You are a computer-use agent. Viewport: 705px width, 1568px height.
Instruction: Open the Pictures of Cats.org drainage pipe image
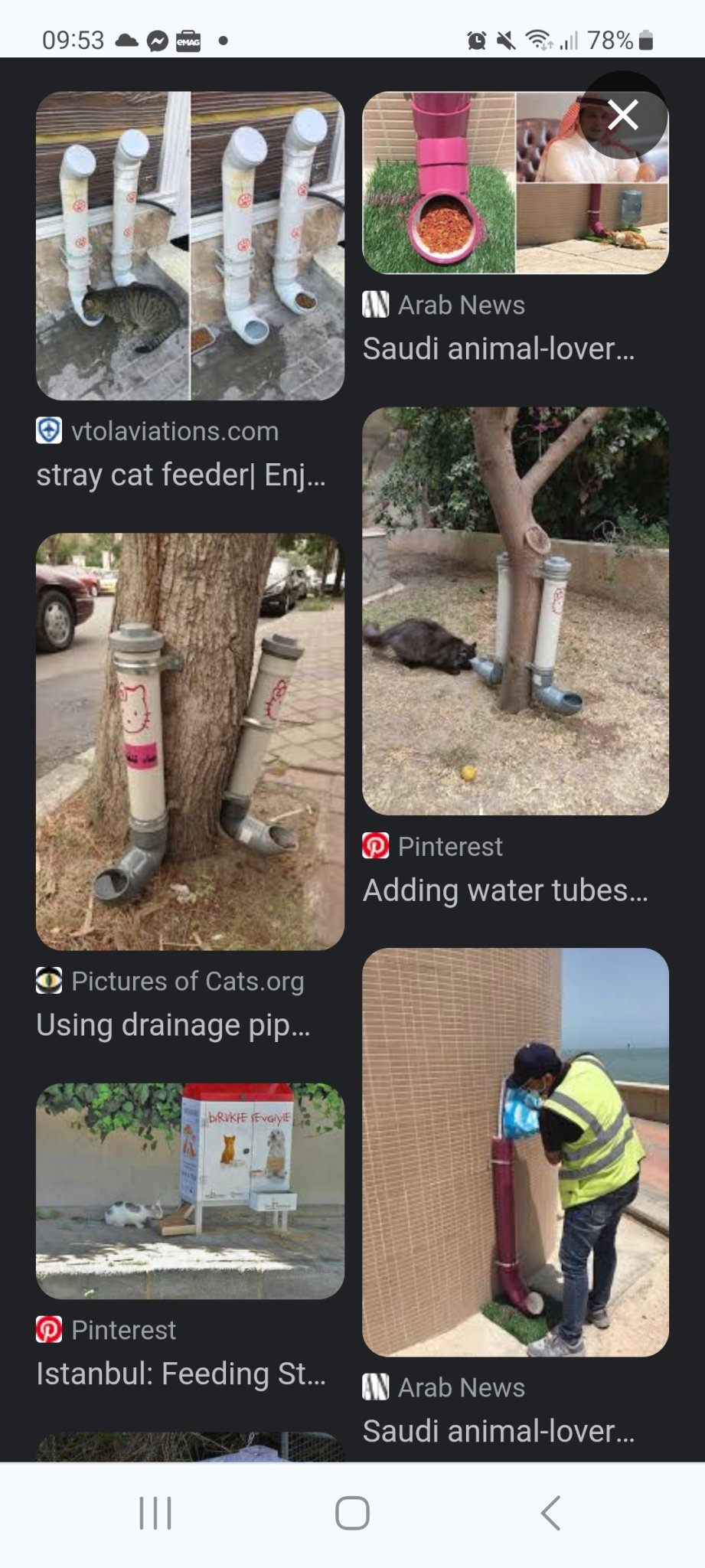point(190,741)
